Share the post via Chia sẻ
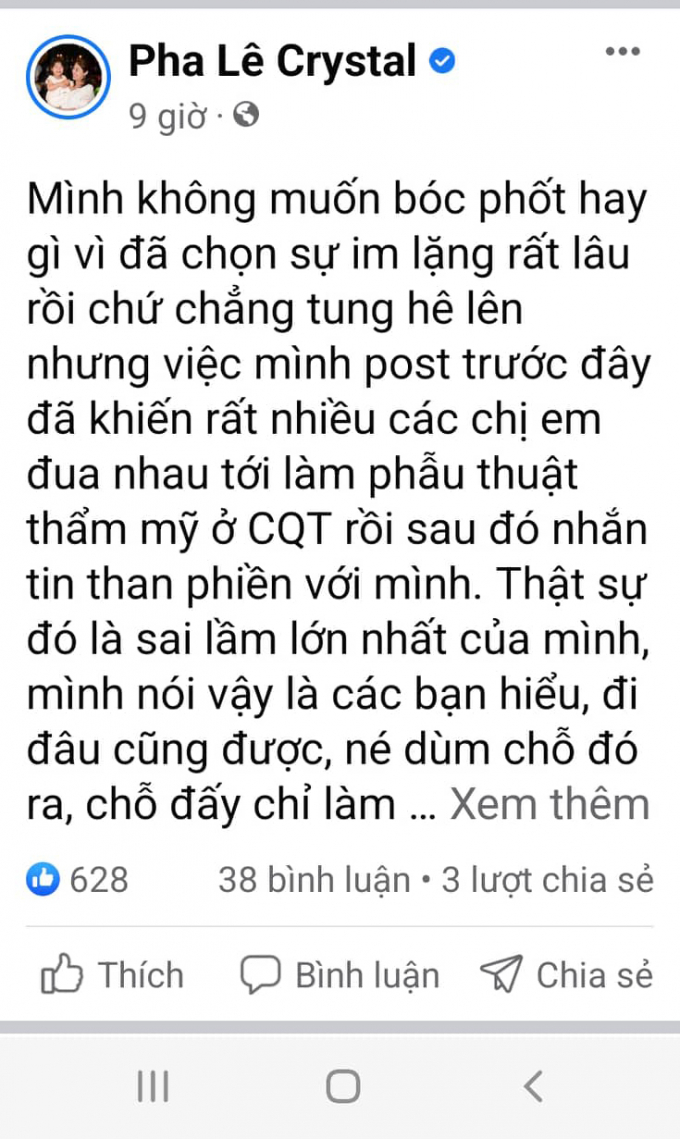 (566, 975)
